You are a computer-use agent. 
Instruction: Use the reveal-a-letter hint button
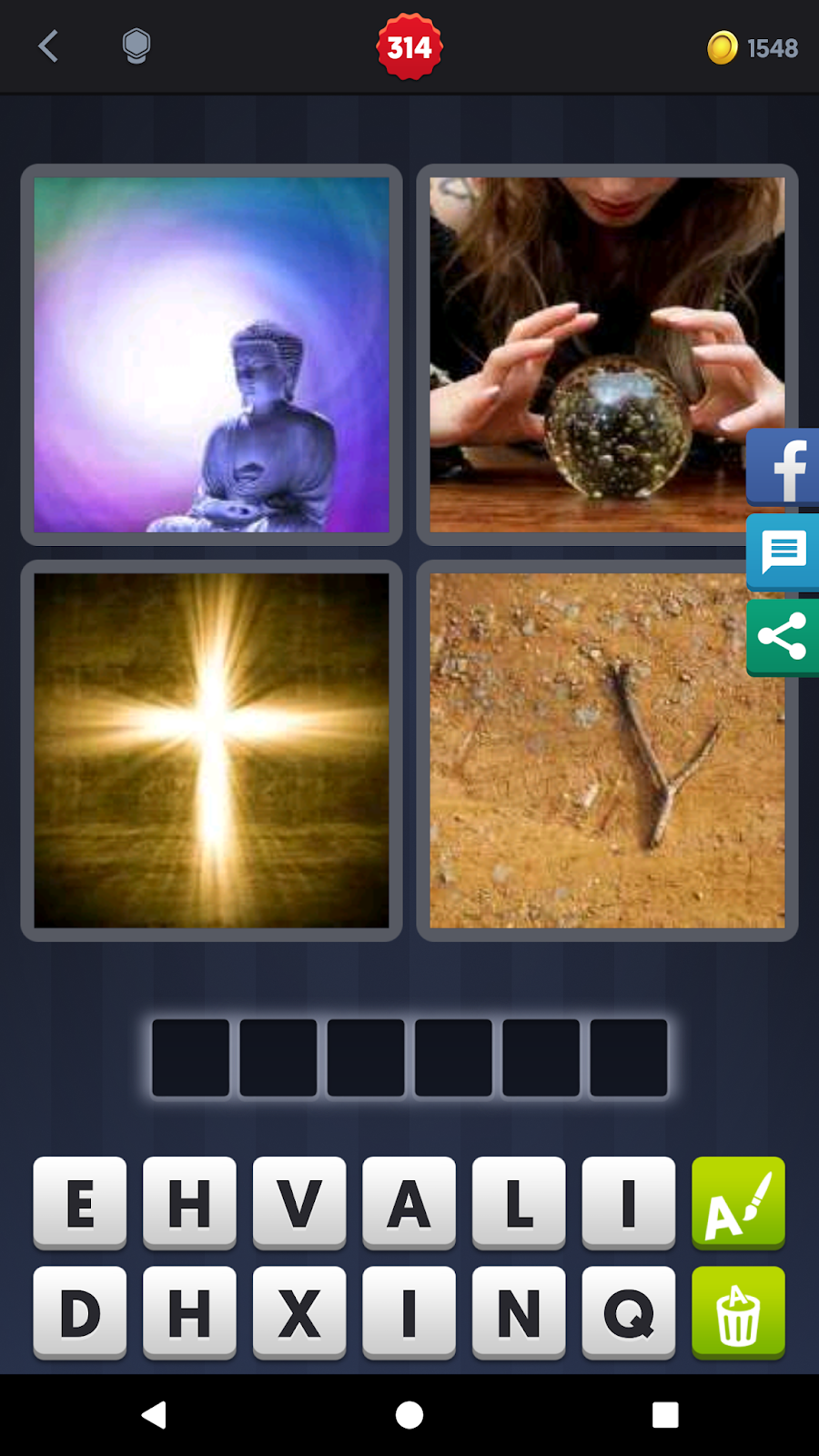[x=738, y=1203]
